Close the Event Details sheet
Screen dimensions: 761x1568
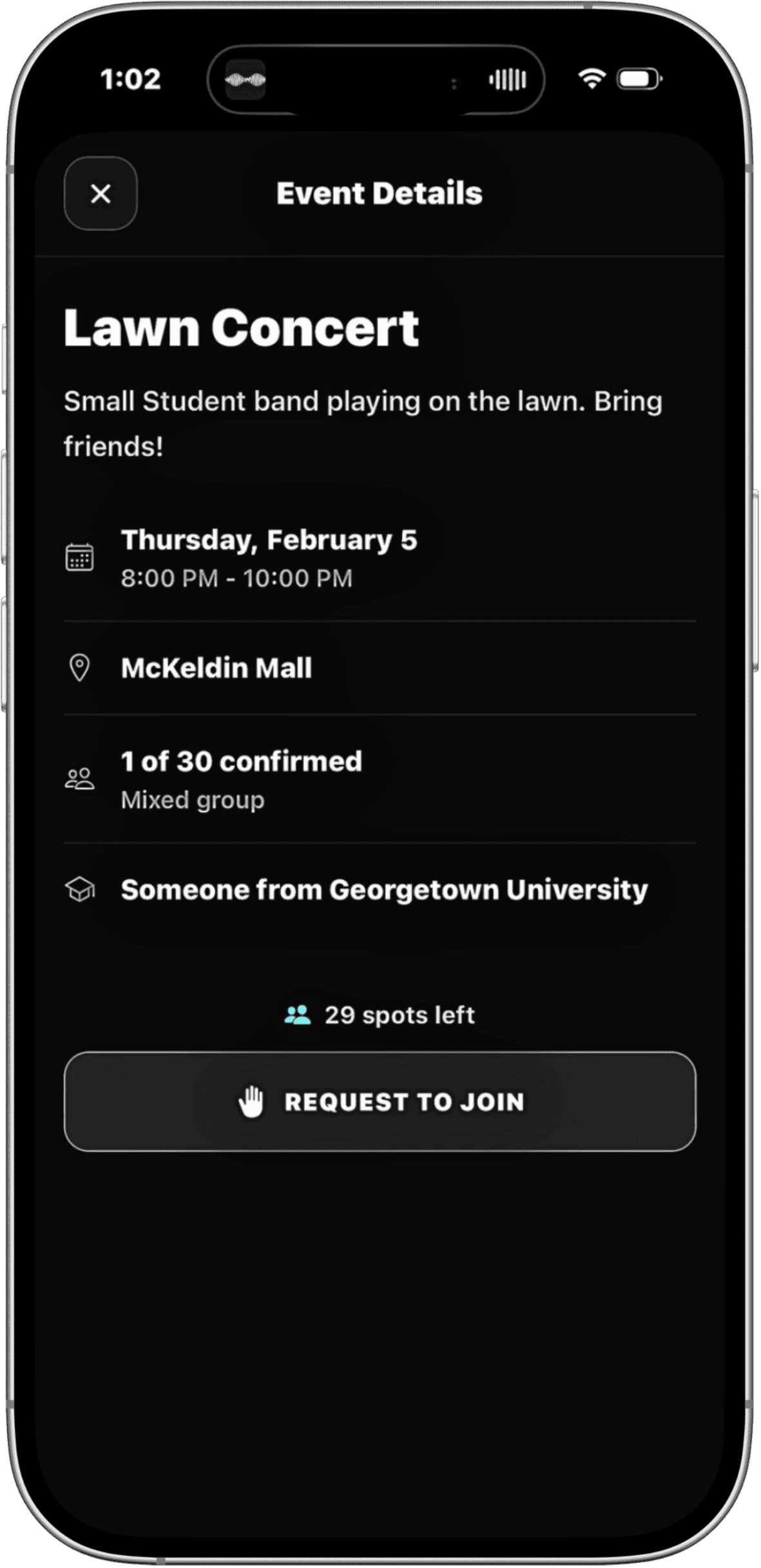point(101,193)
